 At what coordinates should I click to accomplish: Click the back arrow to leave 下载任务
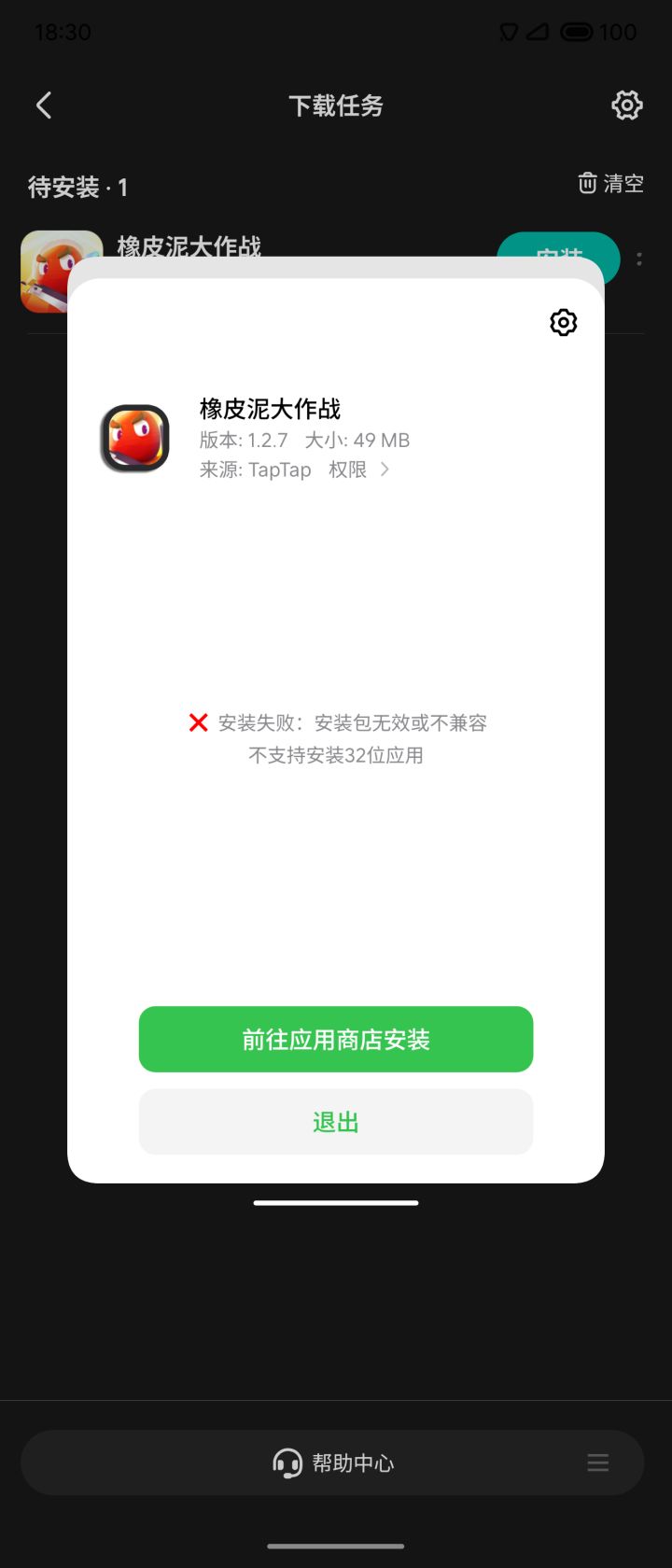42,105
